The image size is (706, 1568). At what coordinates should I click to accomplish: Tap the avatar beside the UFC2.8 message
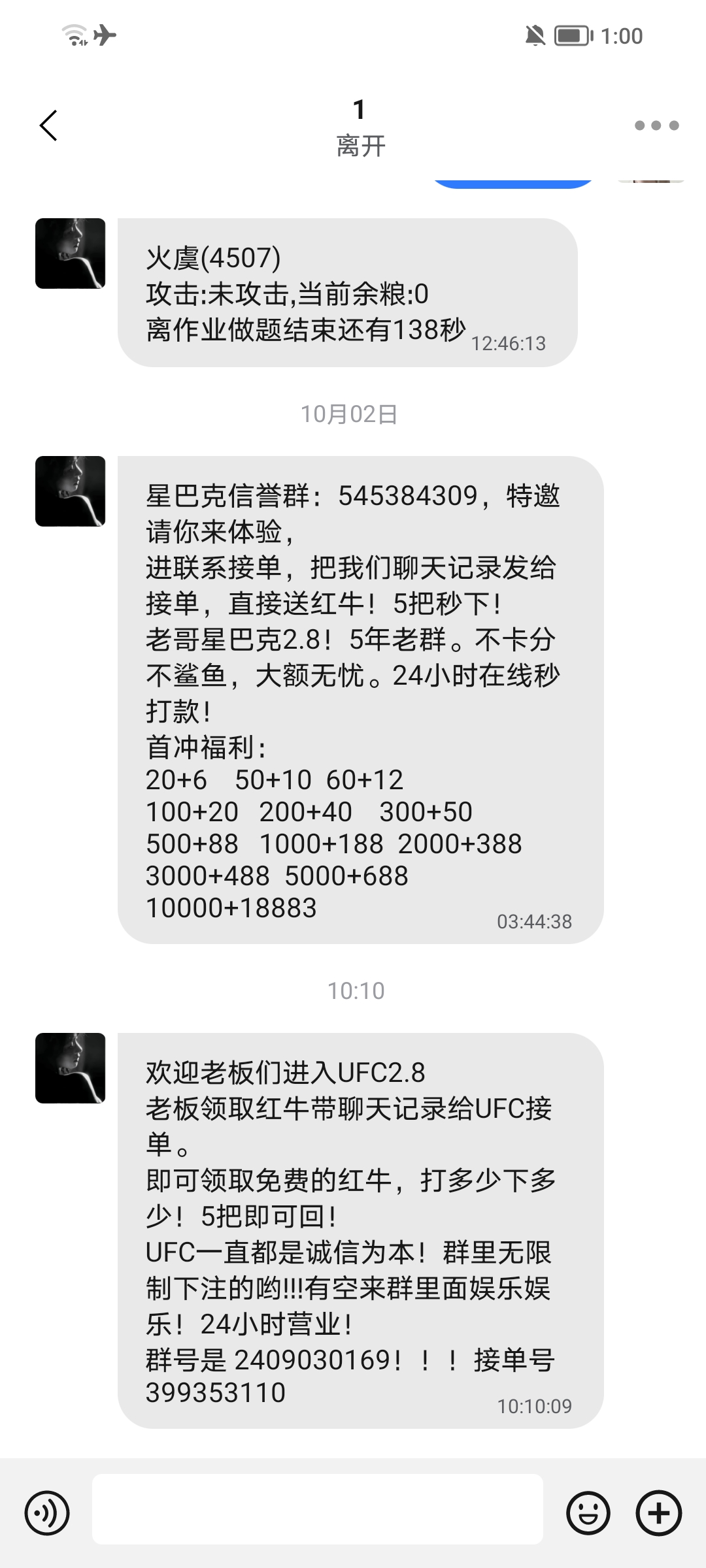pyautogui.click(x=71, y=1068)
